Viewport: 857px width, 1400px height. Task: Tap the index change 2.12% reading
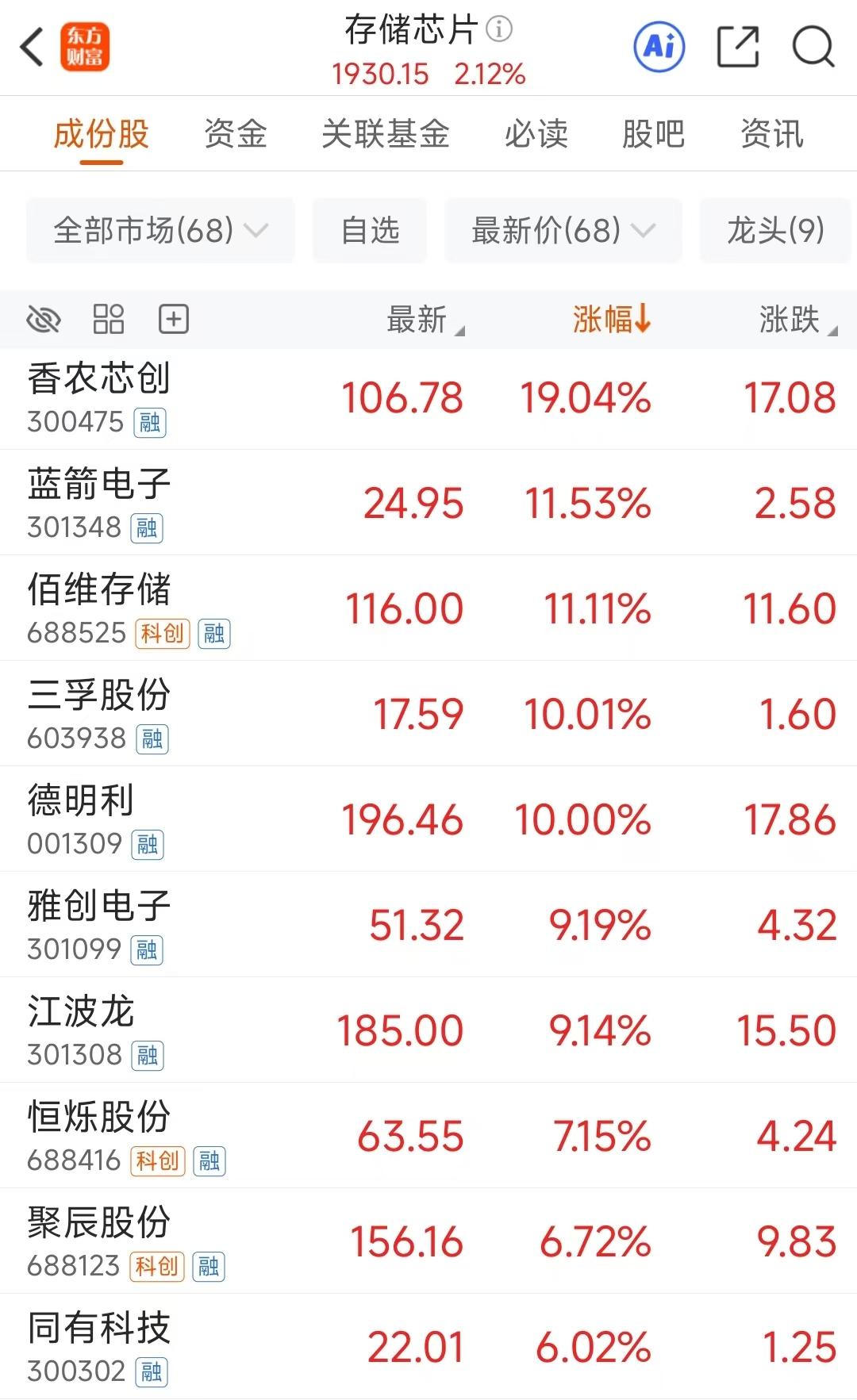point(490,74)
